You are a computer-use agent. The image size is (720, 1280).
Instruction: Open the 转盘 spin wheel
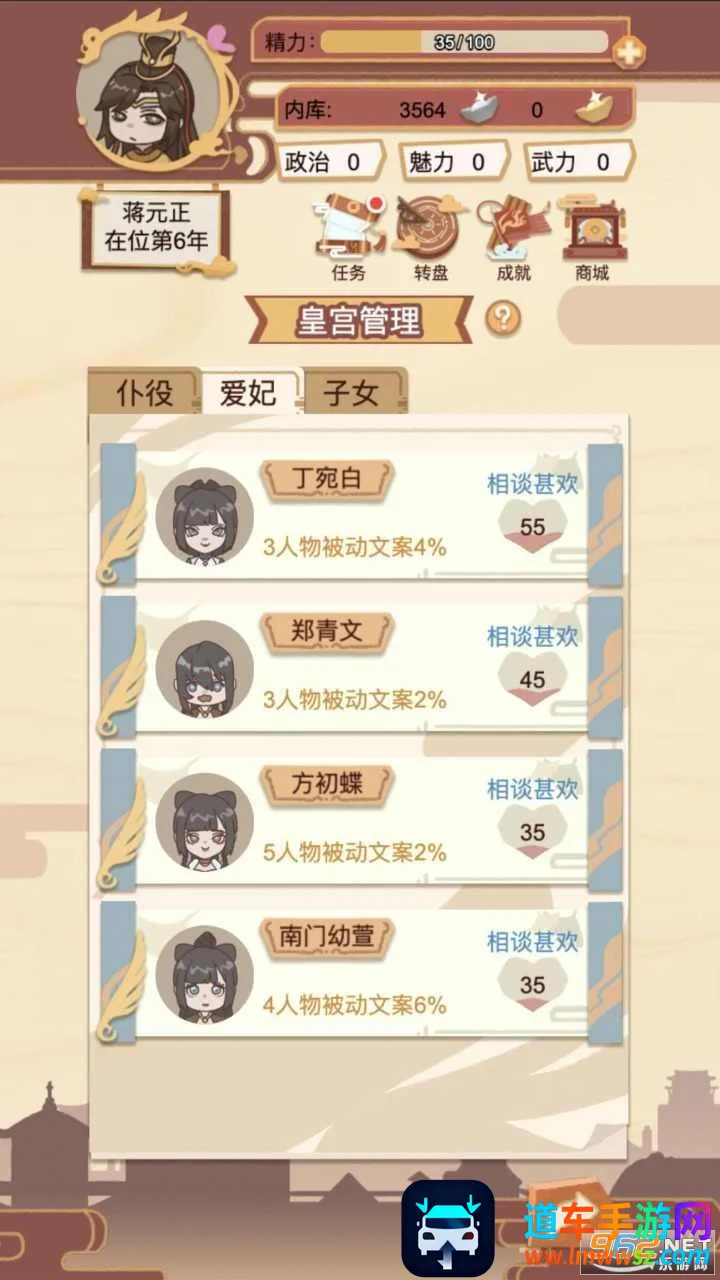[x=430, y=234]
